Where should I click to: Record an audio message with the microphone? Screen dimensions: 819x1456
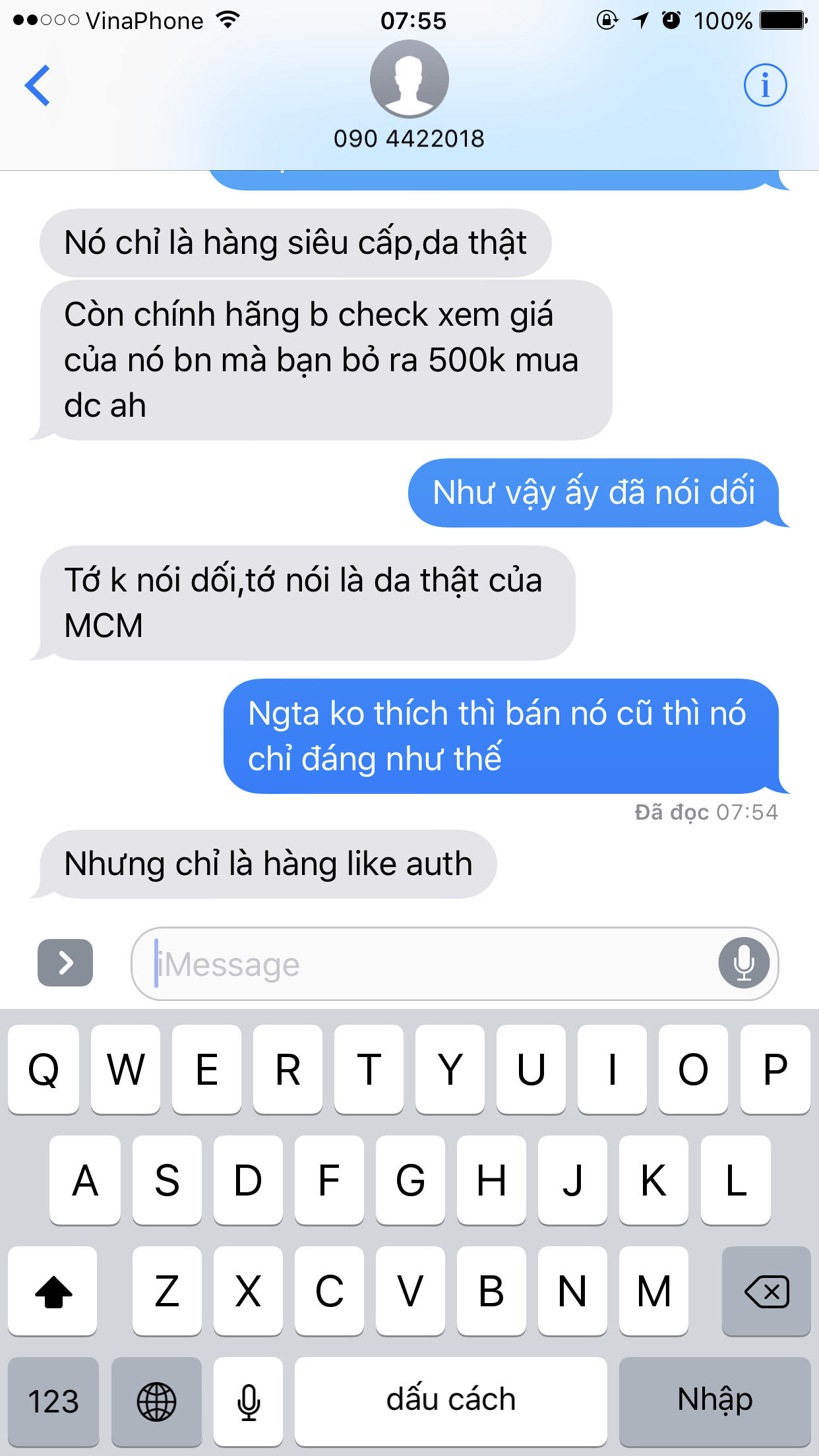[x=744, y=963]
